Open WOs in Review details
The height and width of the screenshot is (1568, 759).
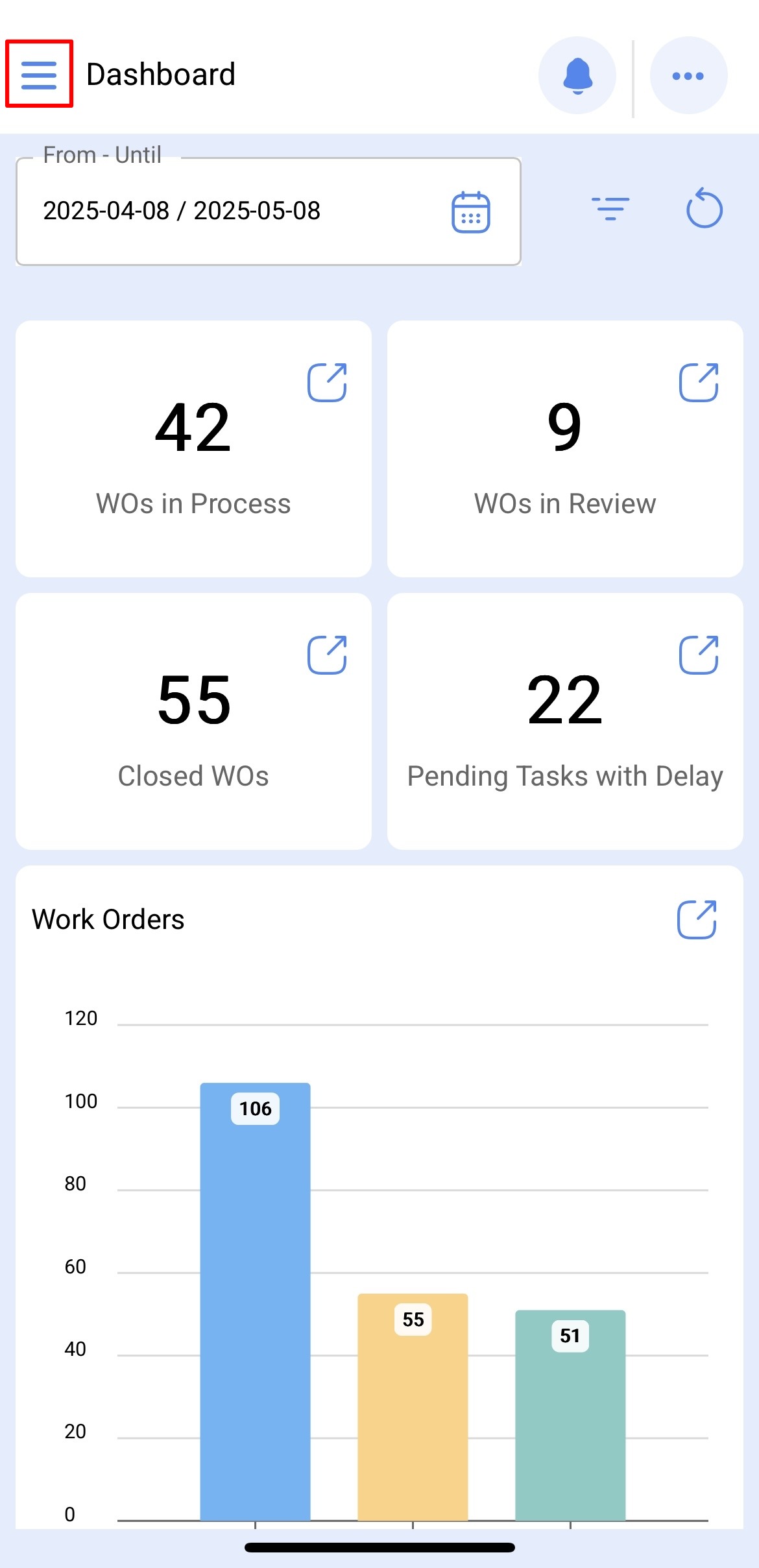point(699,383)
